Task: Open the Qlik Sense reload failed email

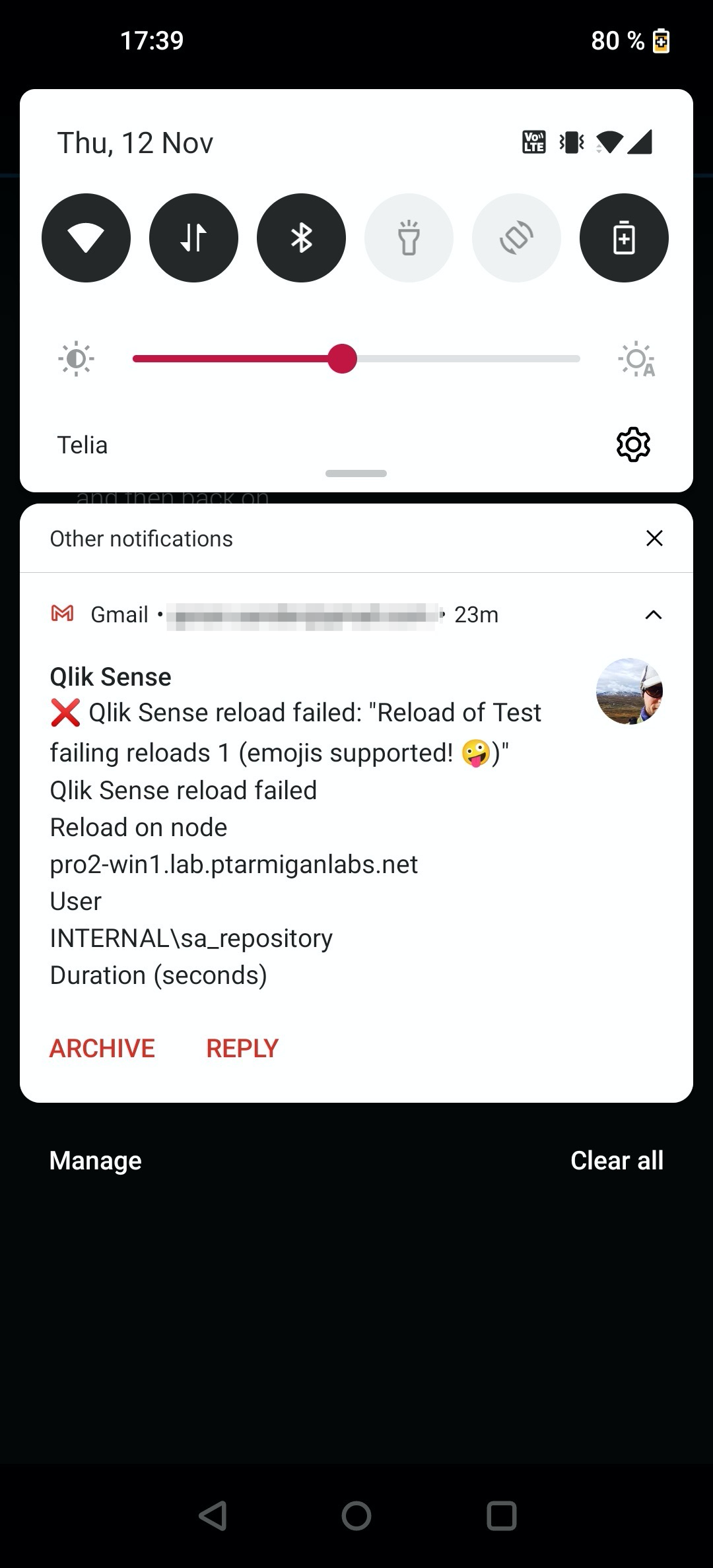Action: (x=297, y=825)
